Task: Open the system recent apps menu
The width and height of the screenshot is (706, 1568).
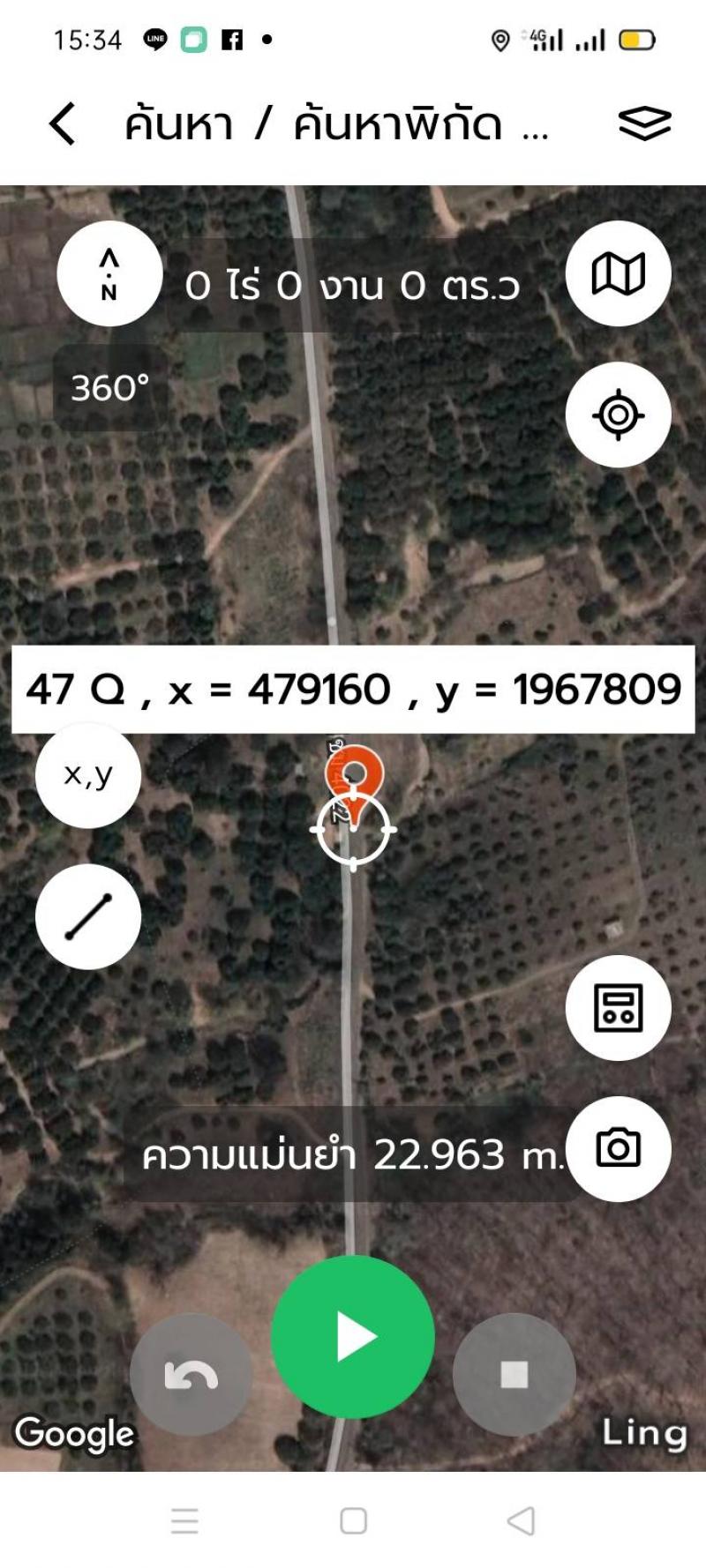Action: coord(184,1521)
